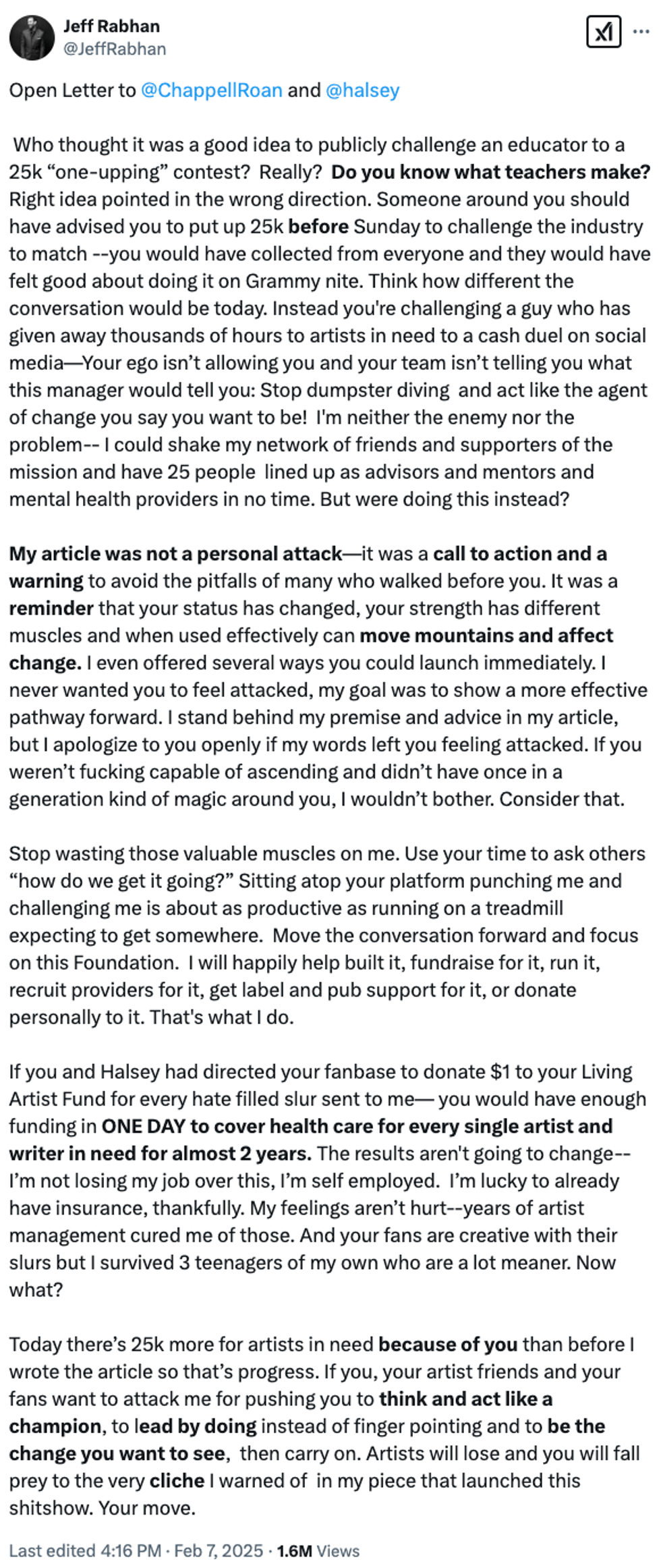
Task: Open Jeff Rabhan's profile picture
Action: 32,37
